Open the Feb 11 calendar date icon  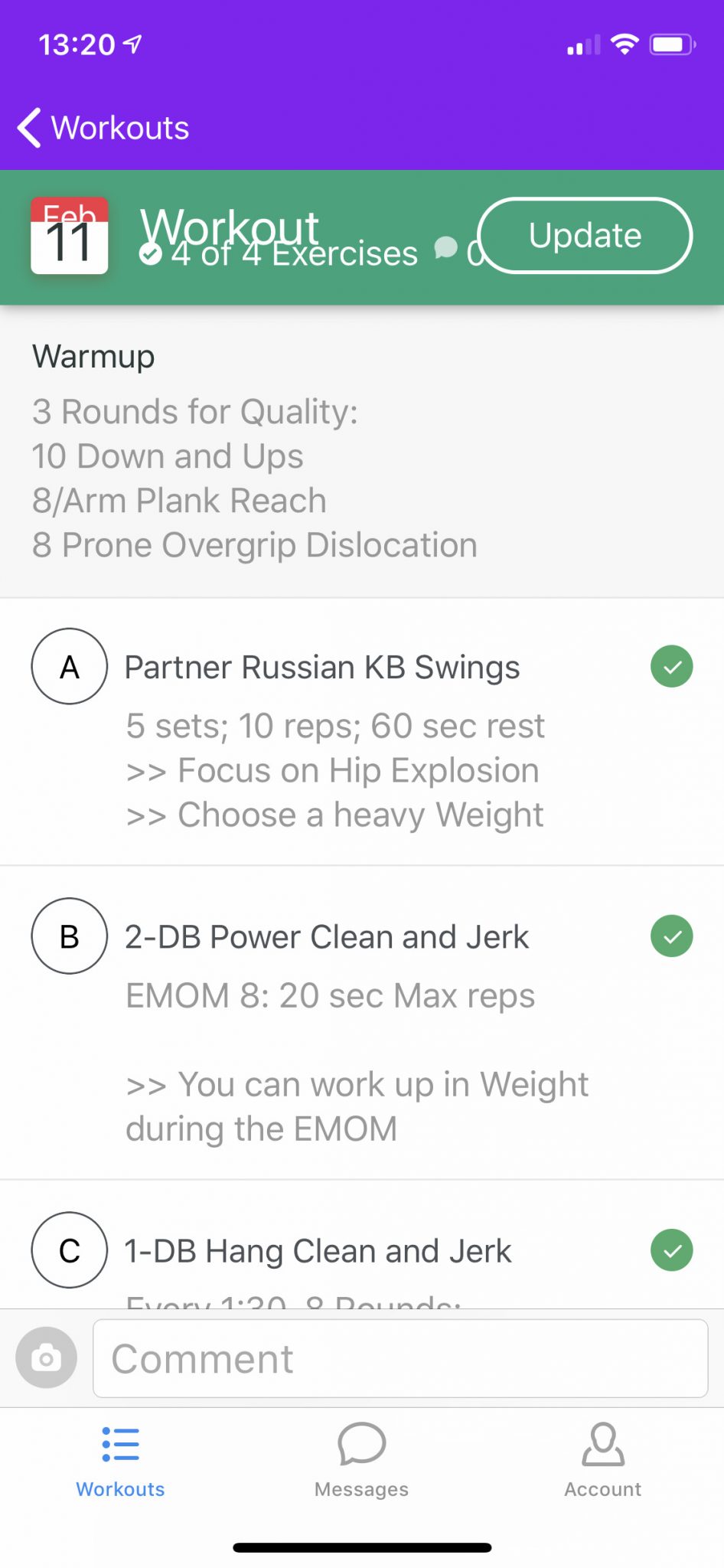[x=70, y=236]
